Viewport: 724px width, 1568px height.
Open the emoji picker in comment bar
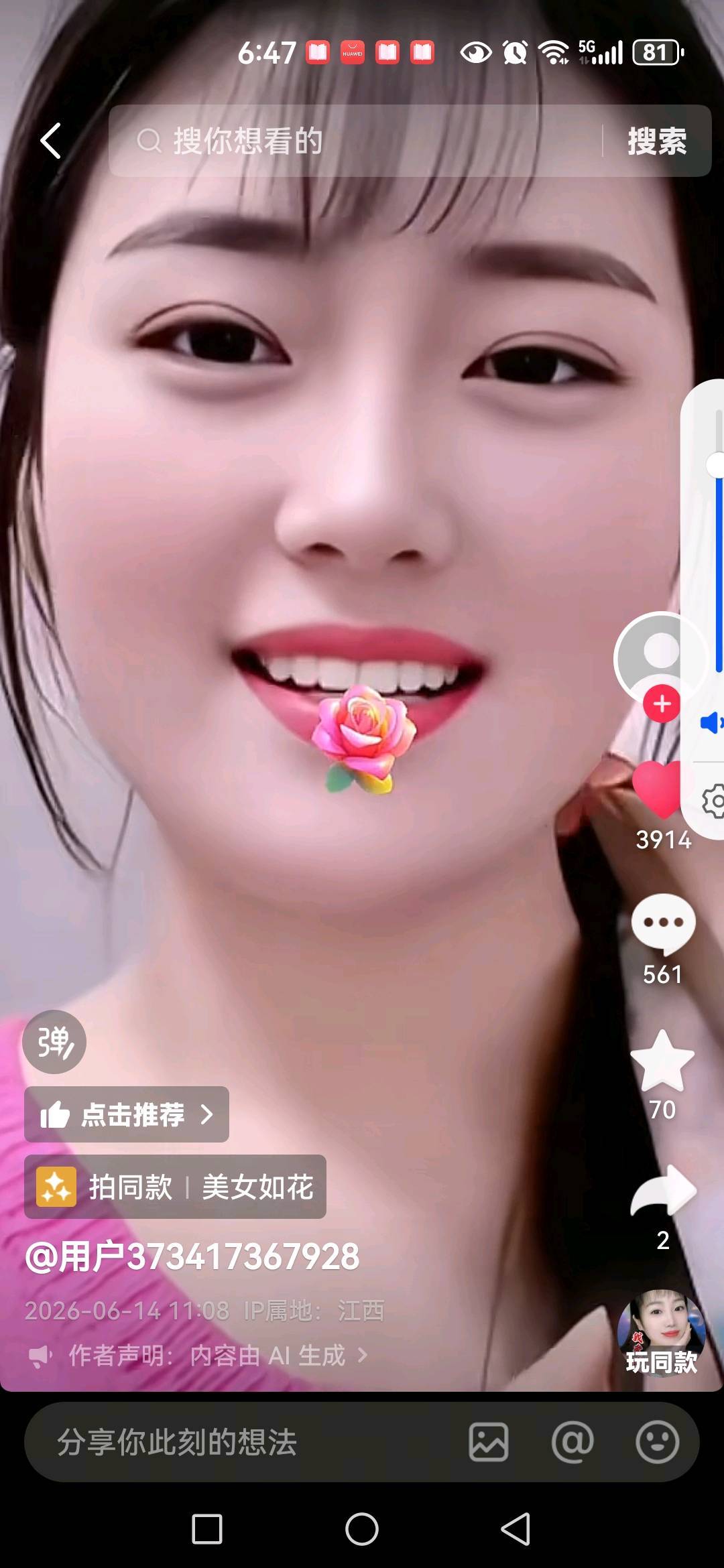pos(658,1442)
